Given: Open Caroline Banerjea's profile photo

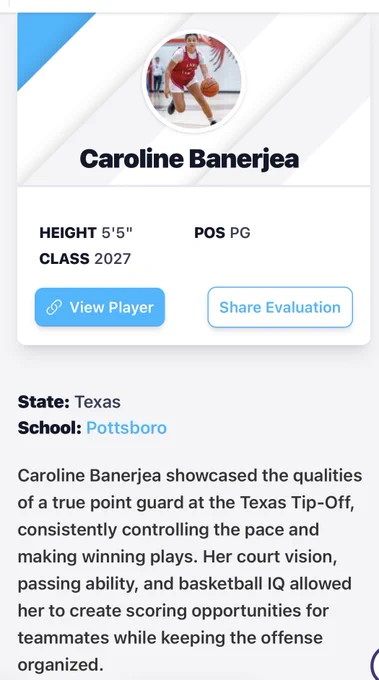Looking at the screenshot, I should (193, 80).
